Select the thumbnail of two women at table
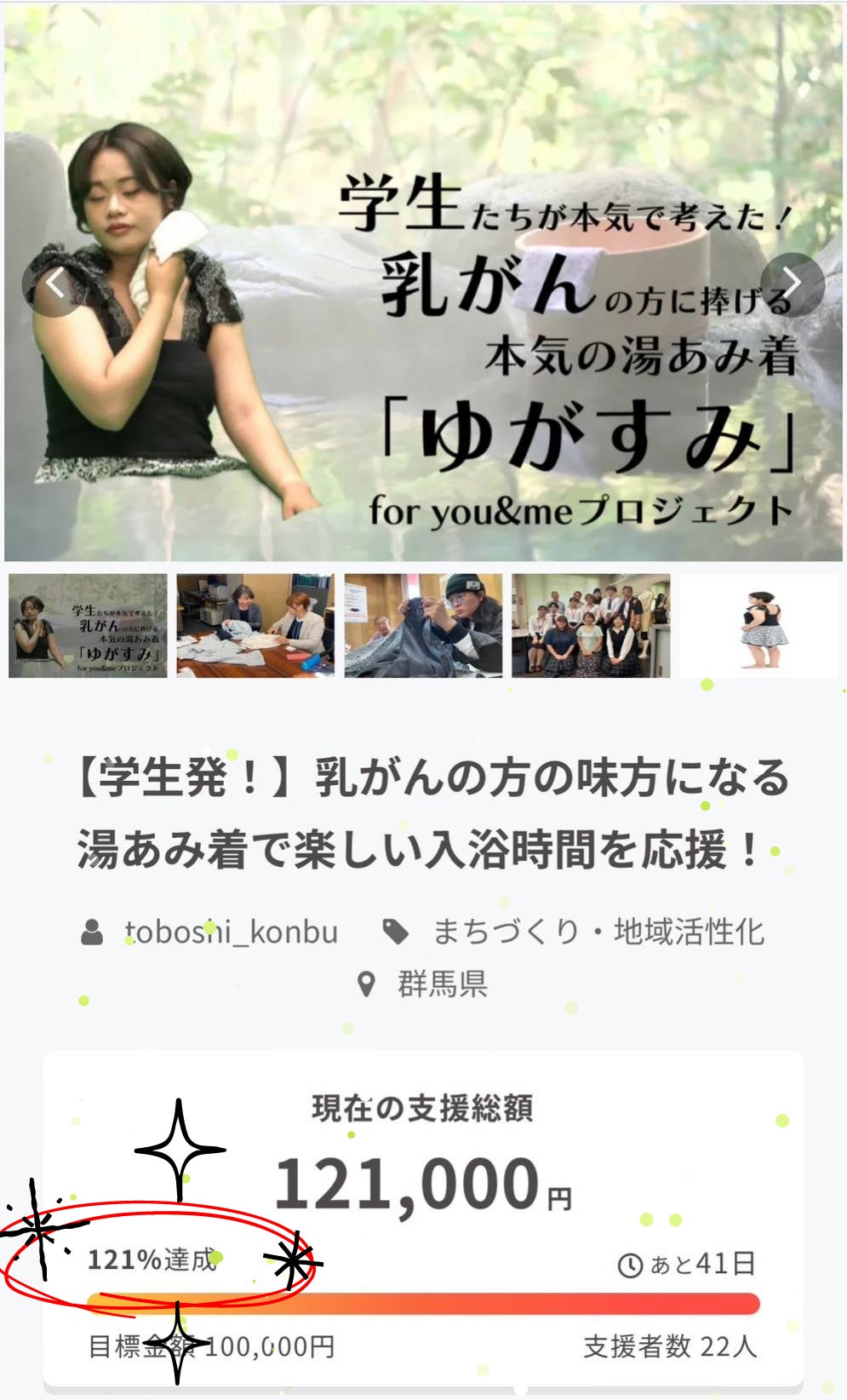847x1400 pixels. 255,626
